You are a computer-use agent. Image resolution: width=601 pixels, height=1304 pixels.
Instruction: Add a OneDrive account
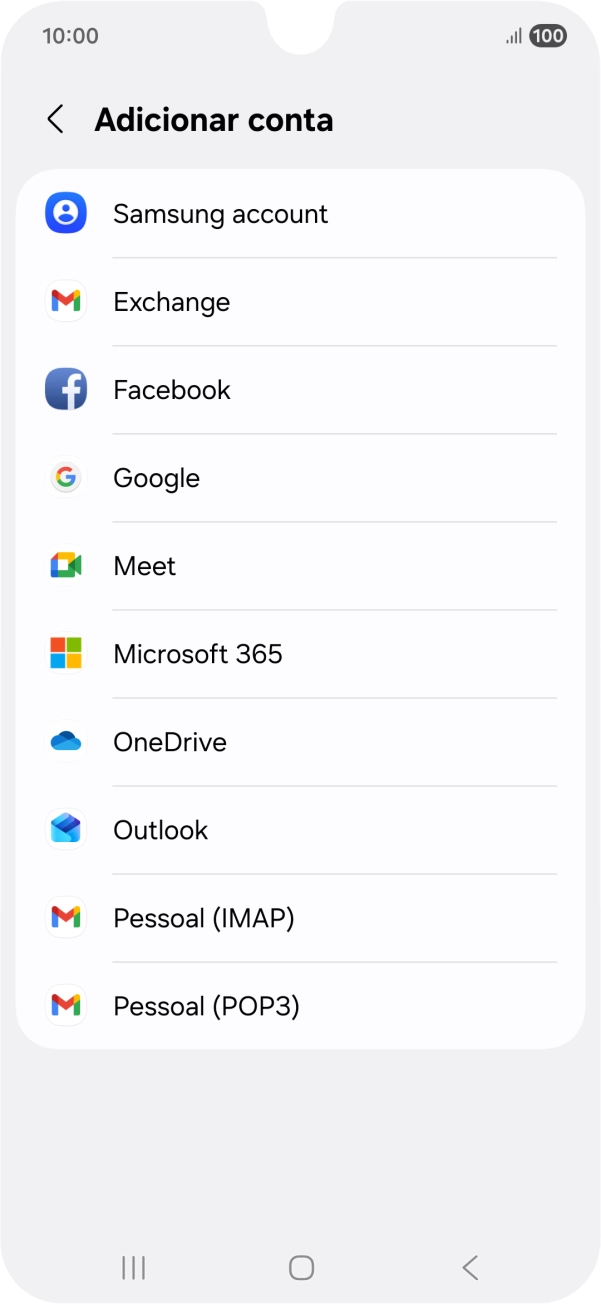tap(300, 742)
